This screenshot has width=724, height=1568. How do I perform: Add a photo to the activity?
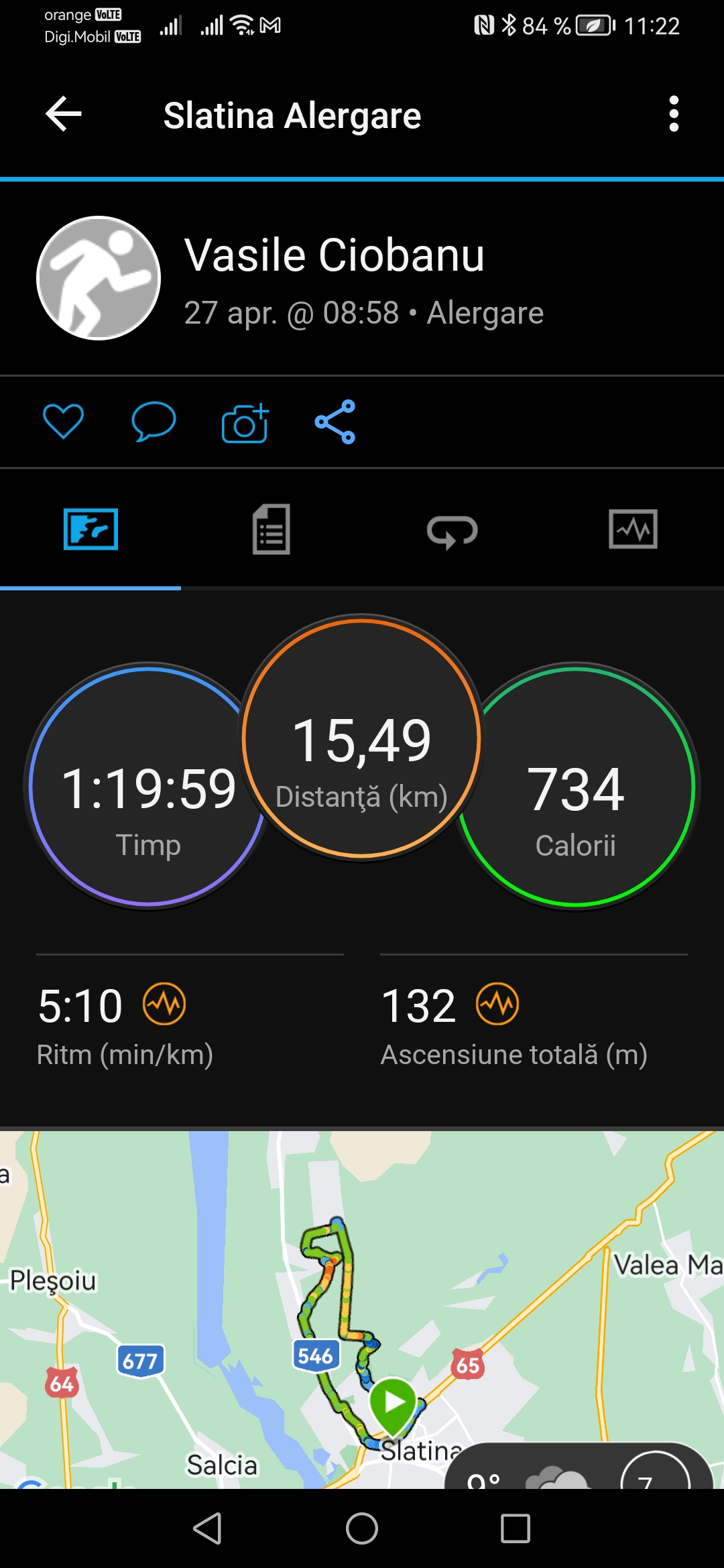pyautogui.click(x=245, y=422)
